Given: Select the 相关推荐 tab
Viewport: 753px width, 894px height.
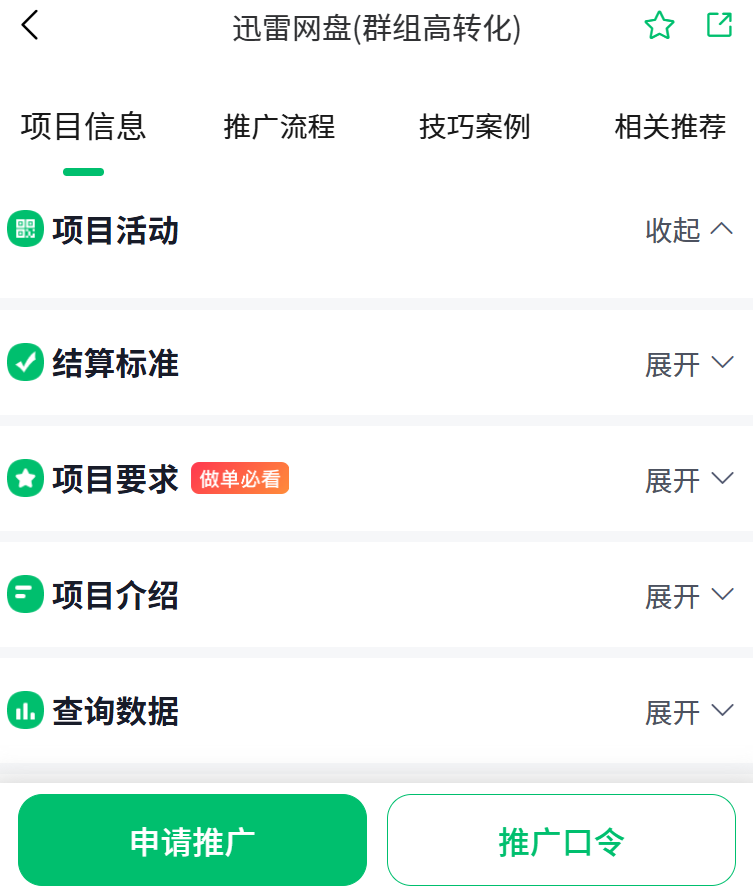Looking at the screenshot, I should click(x=670, y=127).
